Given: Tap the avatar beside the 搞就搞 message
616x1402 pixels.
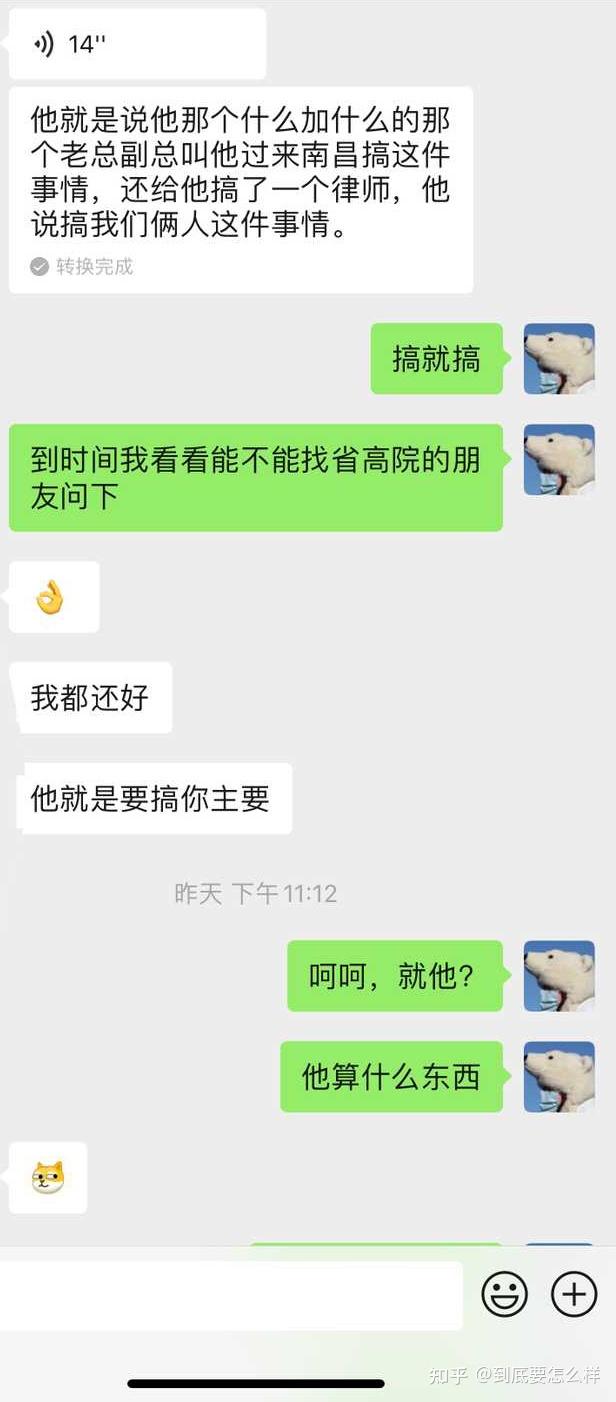Looking at the screenshot, I should pos(559,359).
